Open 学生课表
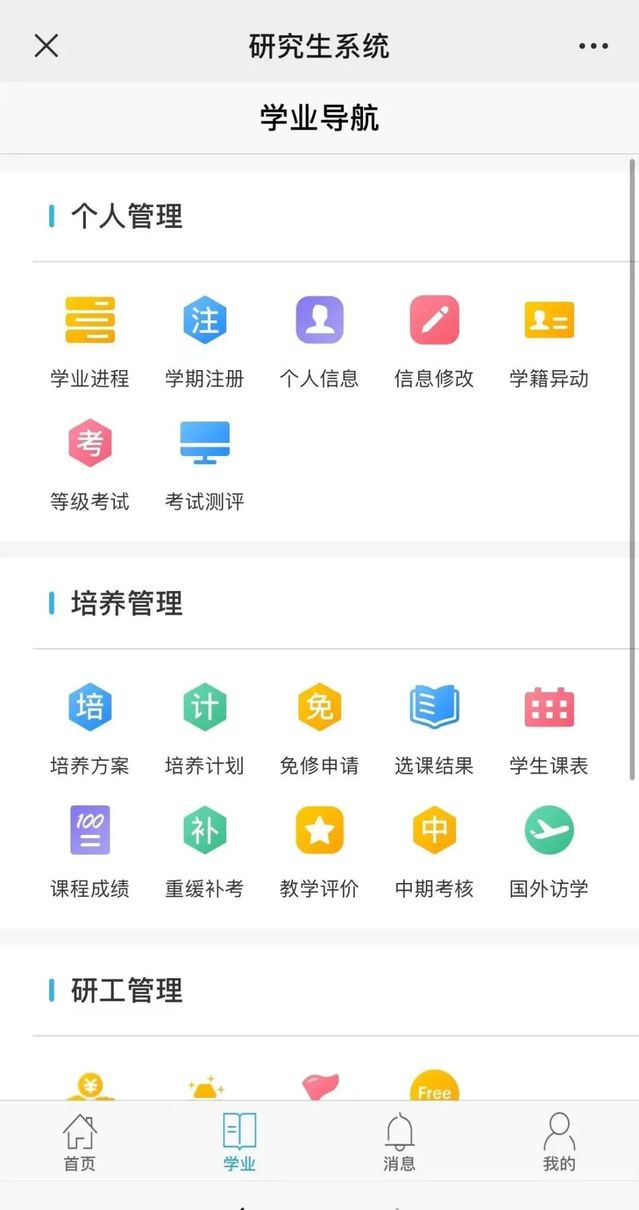Image resolution: width=639 pixels, height=1210 pixels. (549, 729)
